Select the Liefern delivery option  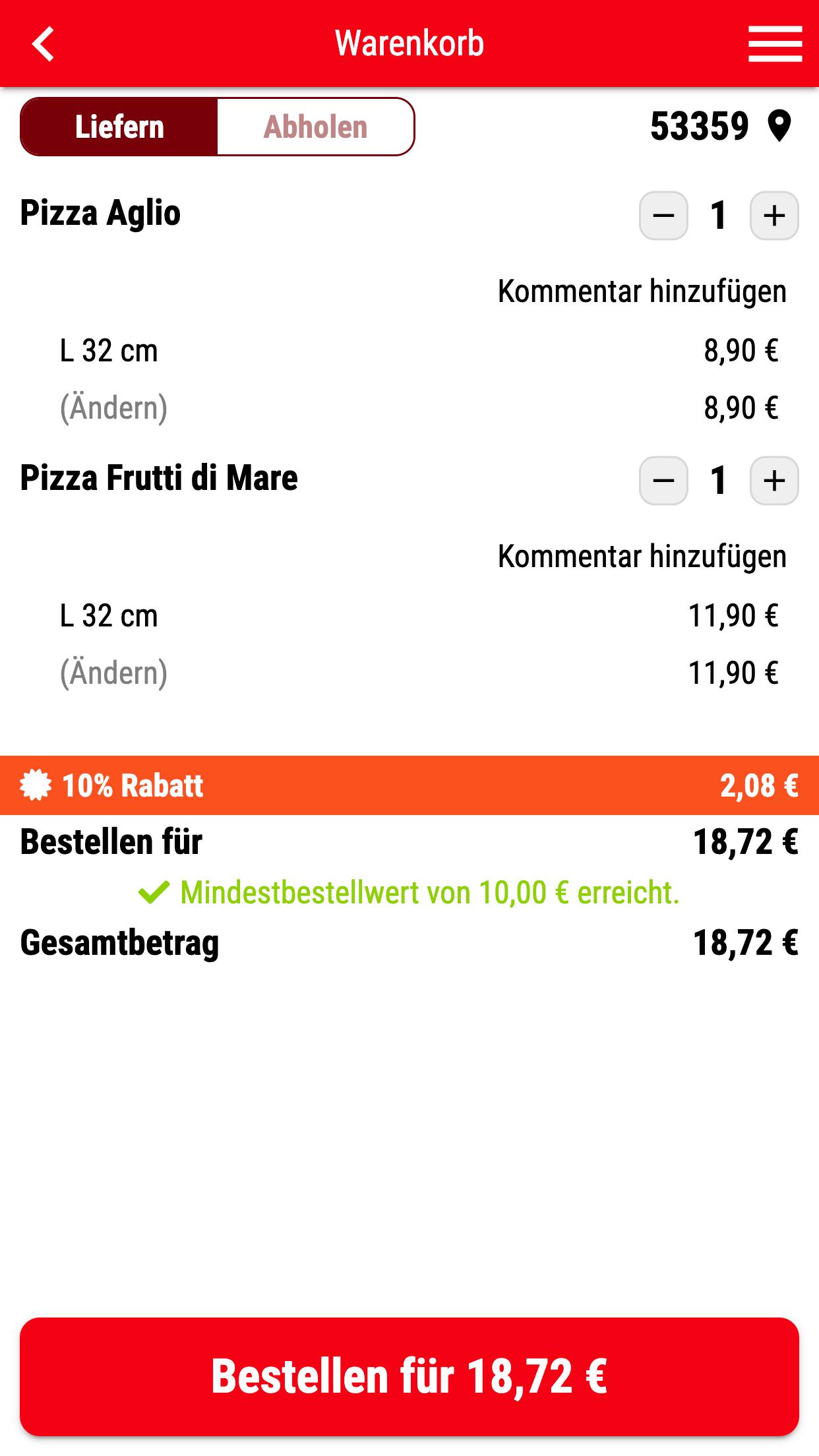[x=119, y=127]
